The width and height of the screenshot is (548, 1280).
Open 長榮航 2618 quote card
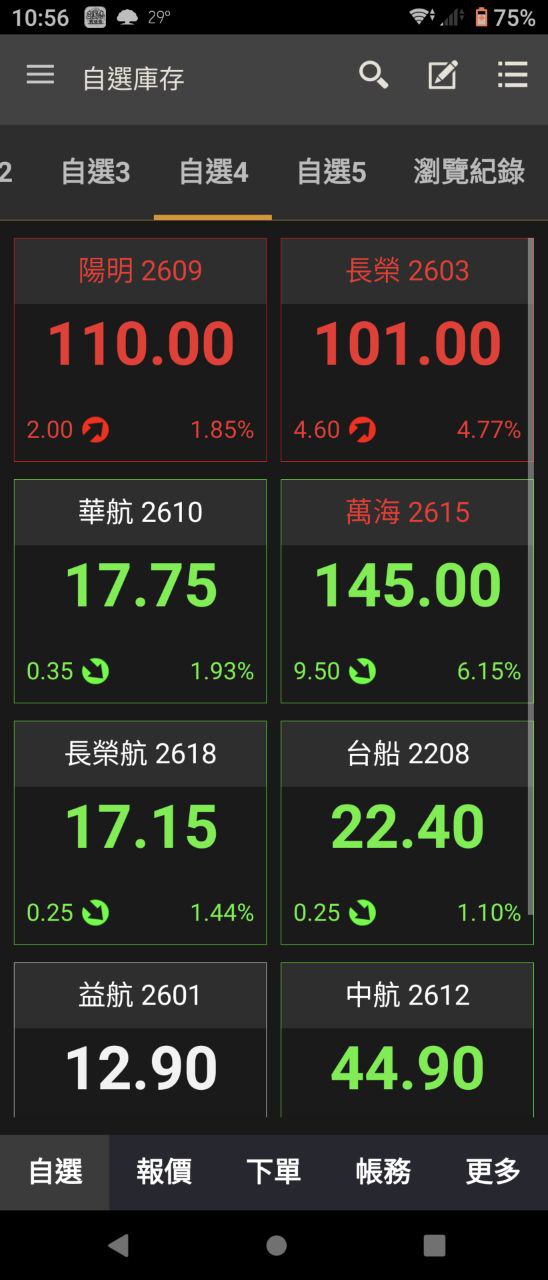(141, 833)
